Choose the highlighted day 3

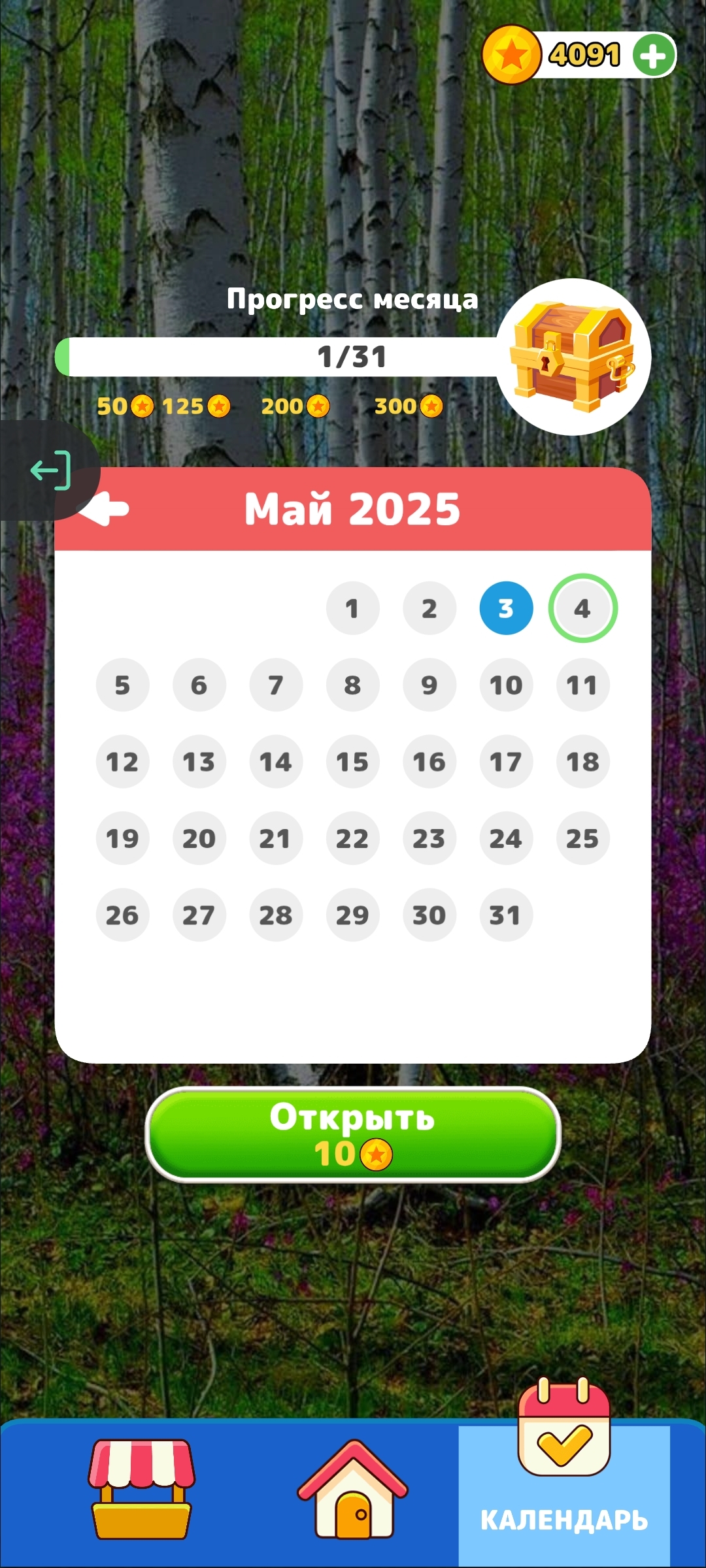point(506,608)
